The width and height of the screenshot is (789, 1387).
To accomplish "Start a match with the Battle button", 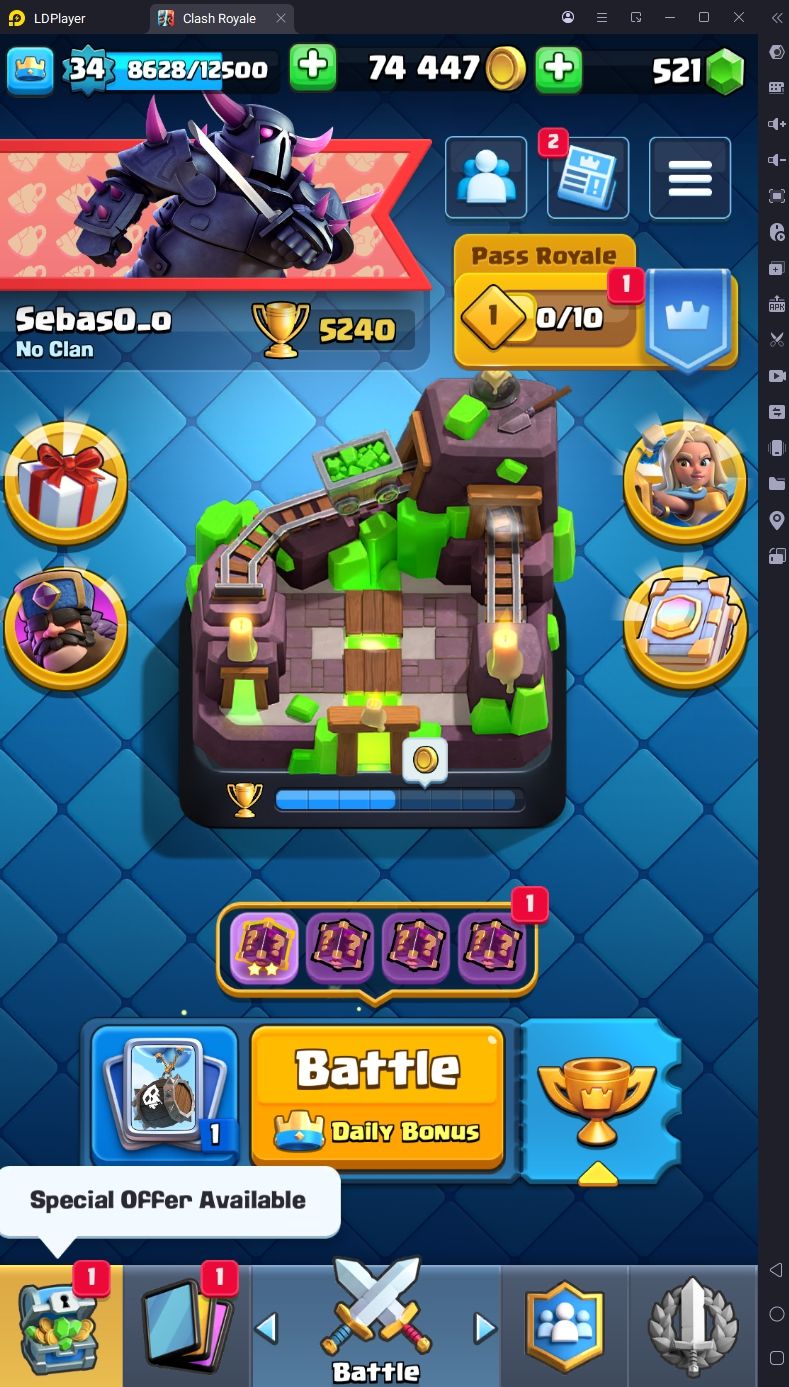I will pyautogui.click(x=377, y=1097).
